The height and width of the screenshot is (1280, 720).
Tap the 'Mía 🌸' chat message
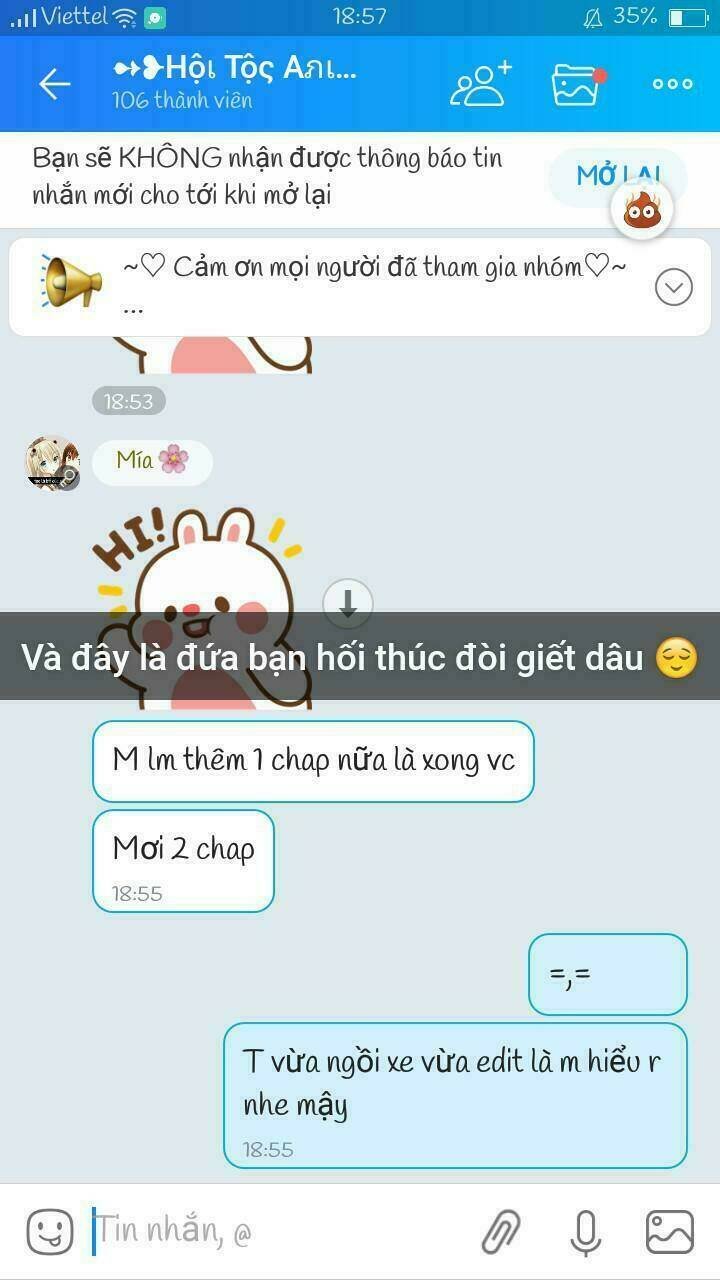(x=151, y=462)
